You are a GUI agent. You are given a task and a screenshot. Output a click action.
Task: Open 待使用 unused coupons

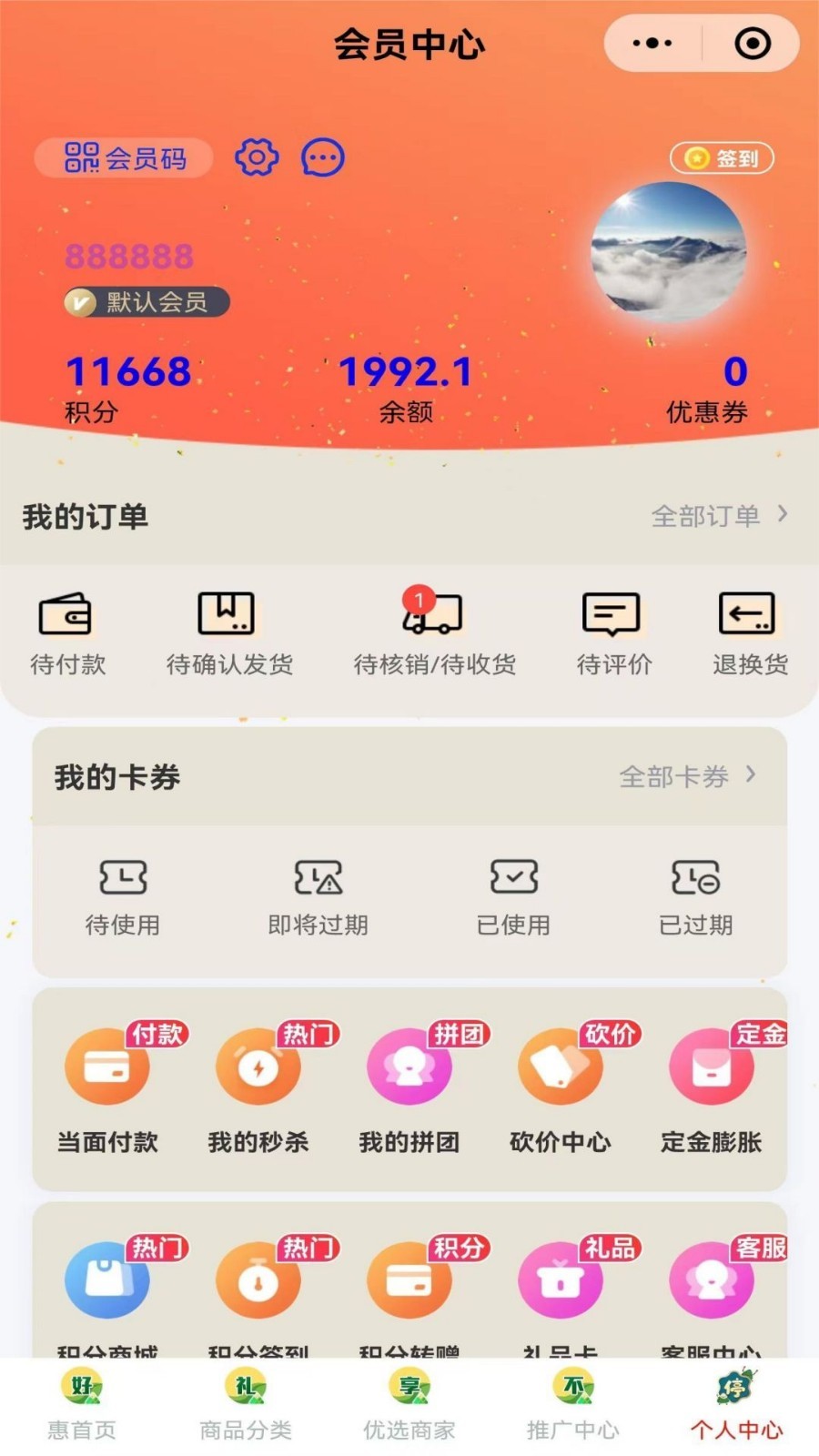[123, 898]
